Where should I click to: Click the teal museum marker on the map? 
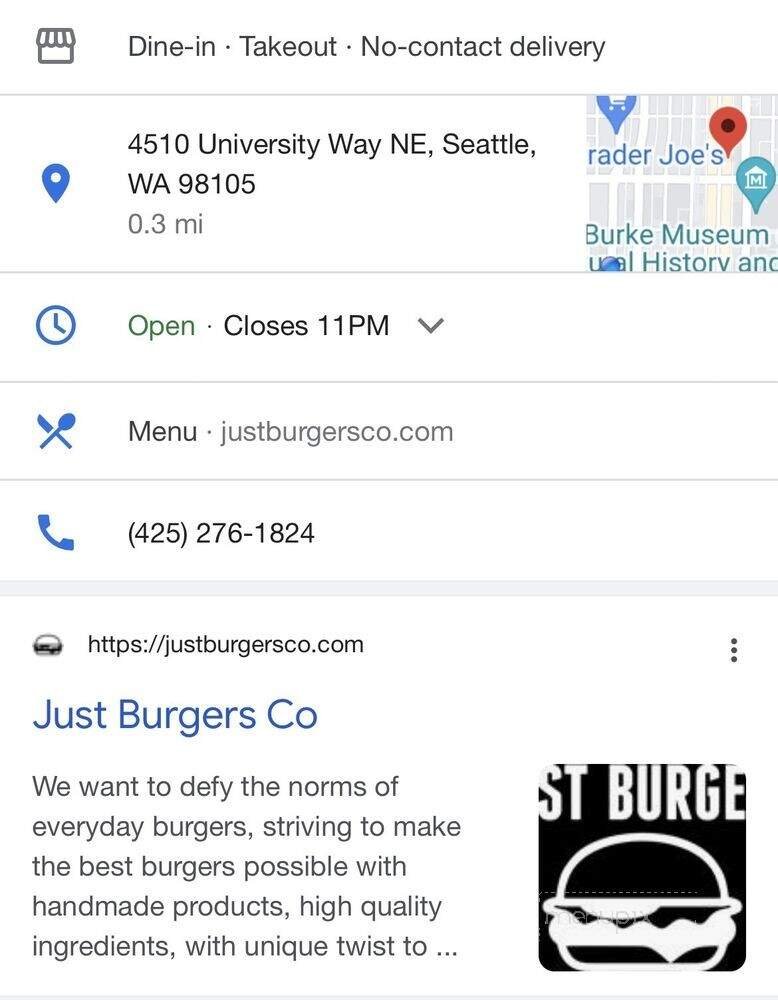coord(757,181)
